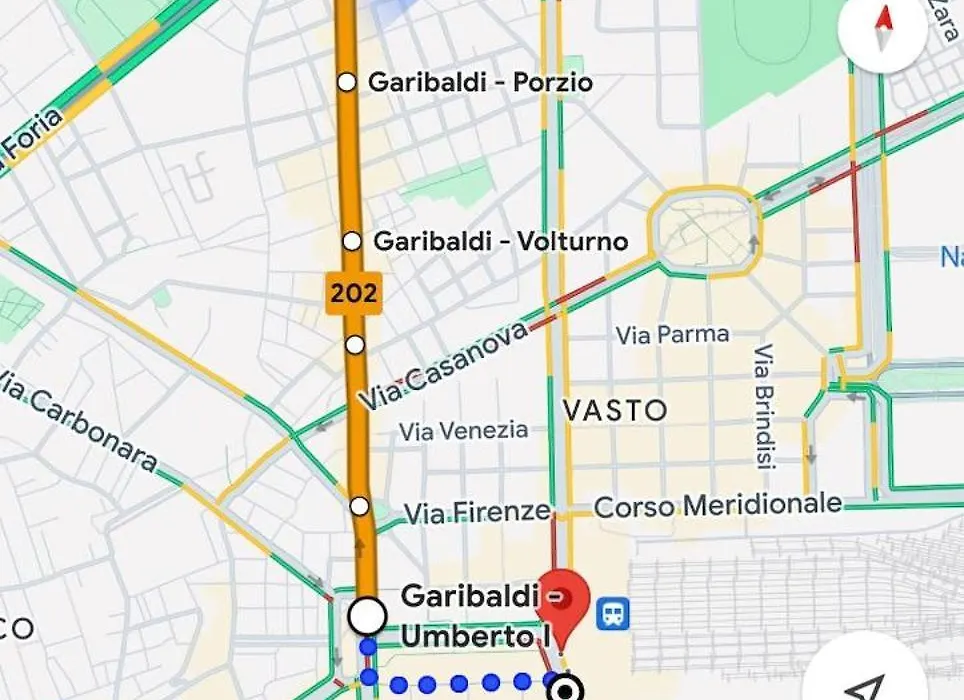
Task: Select the Garibaldi - Porzio stop
Action: click(347, 82)
